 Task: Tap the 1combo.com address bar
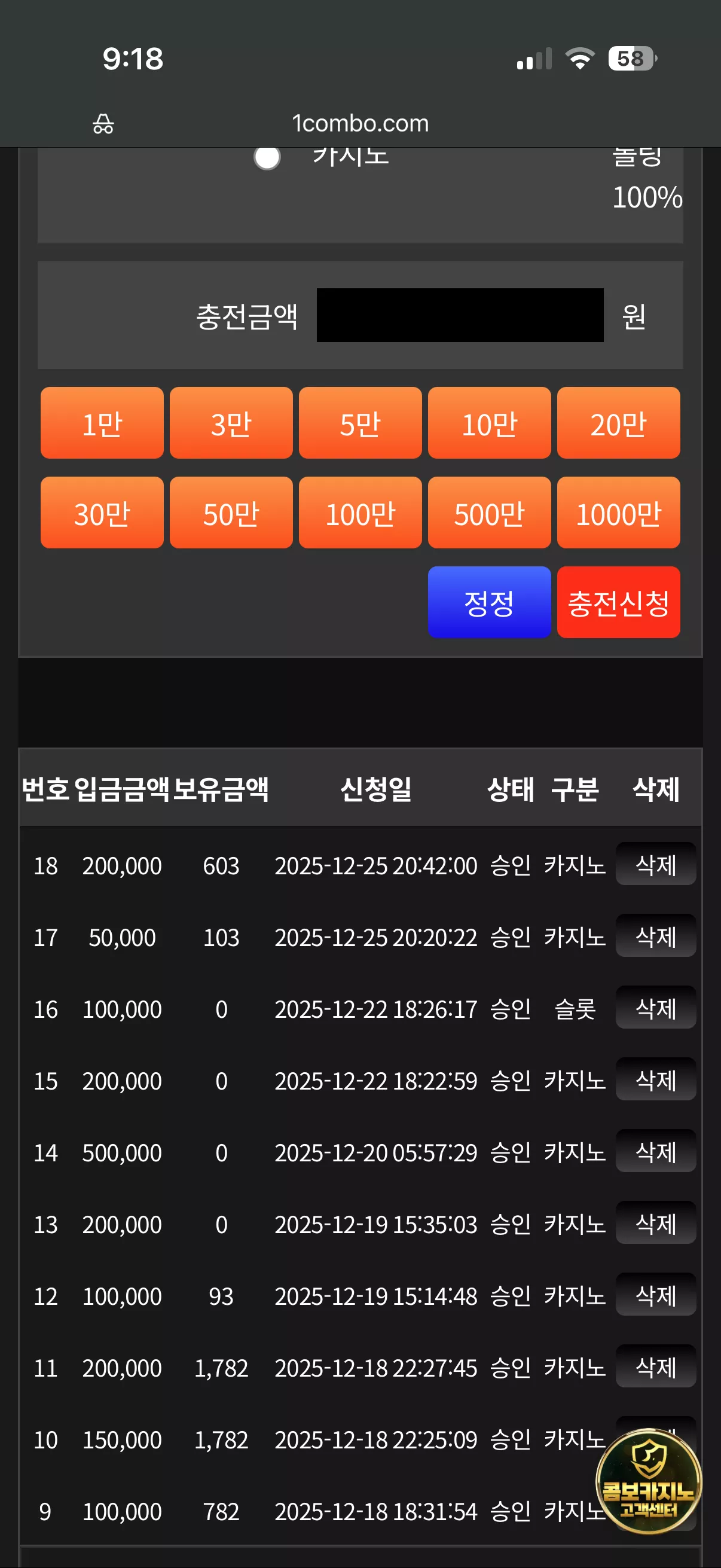click(x=360, y=124)
